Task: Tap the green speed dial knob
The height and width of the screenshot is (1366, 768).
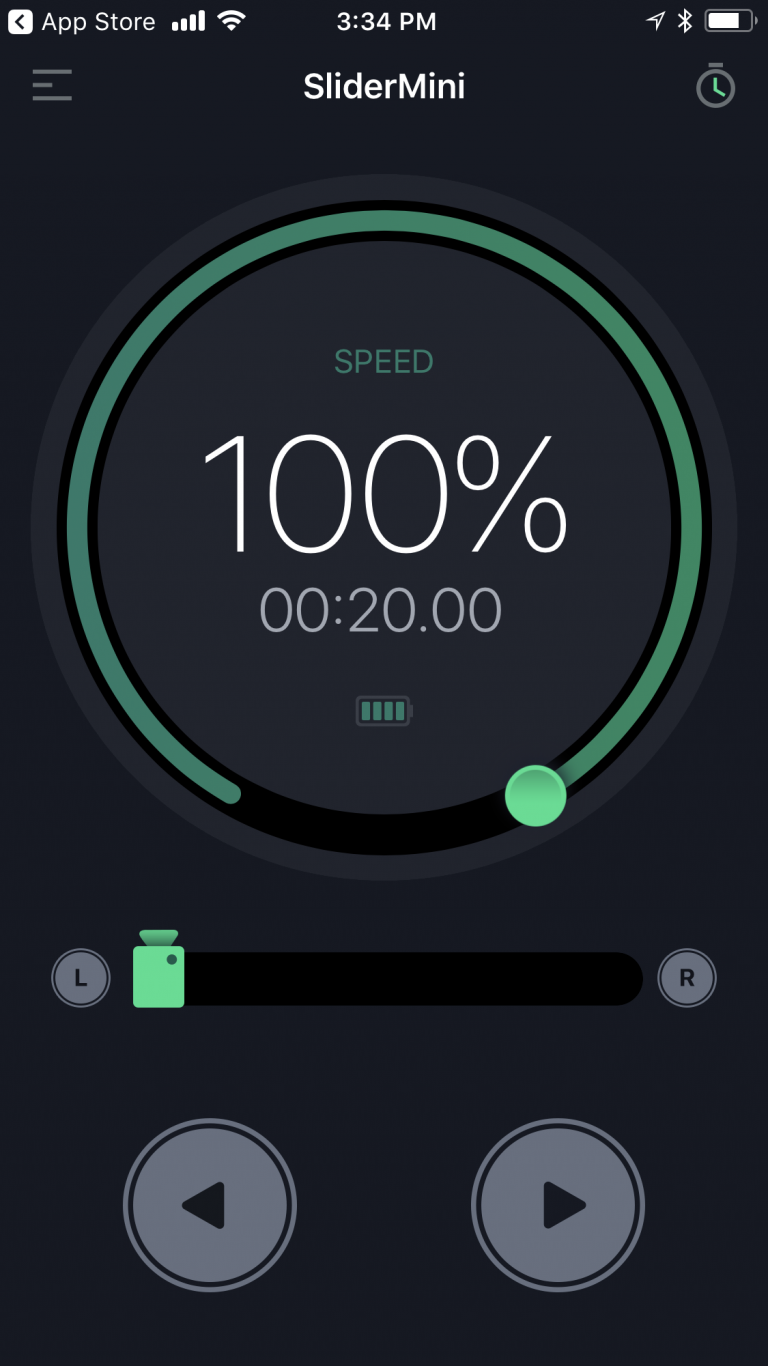Action: [x=536, y=796]
